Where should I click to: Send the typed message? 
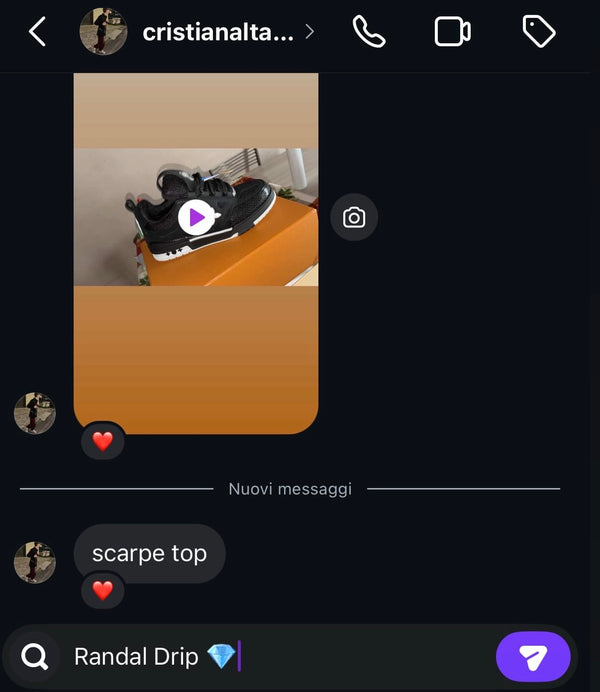click(x=533, y=657)
